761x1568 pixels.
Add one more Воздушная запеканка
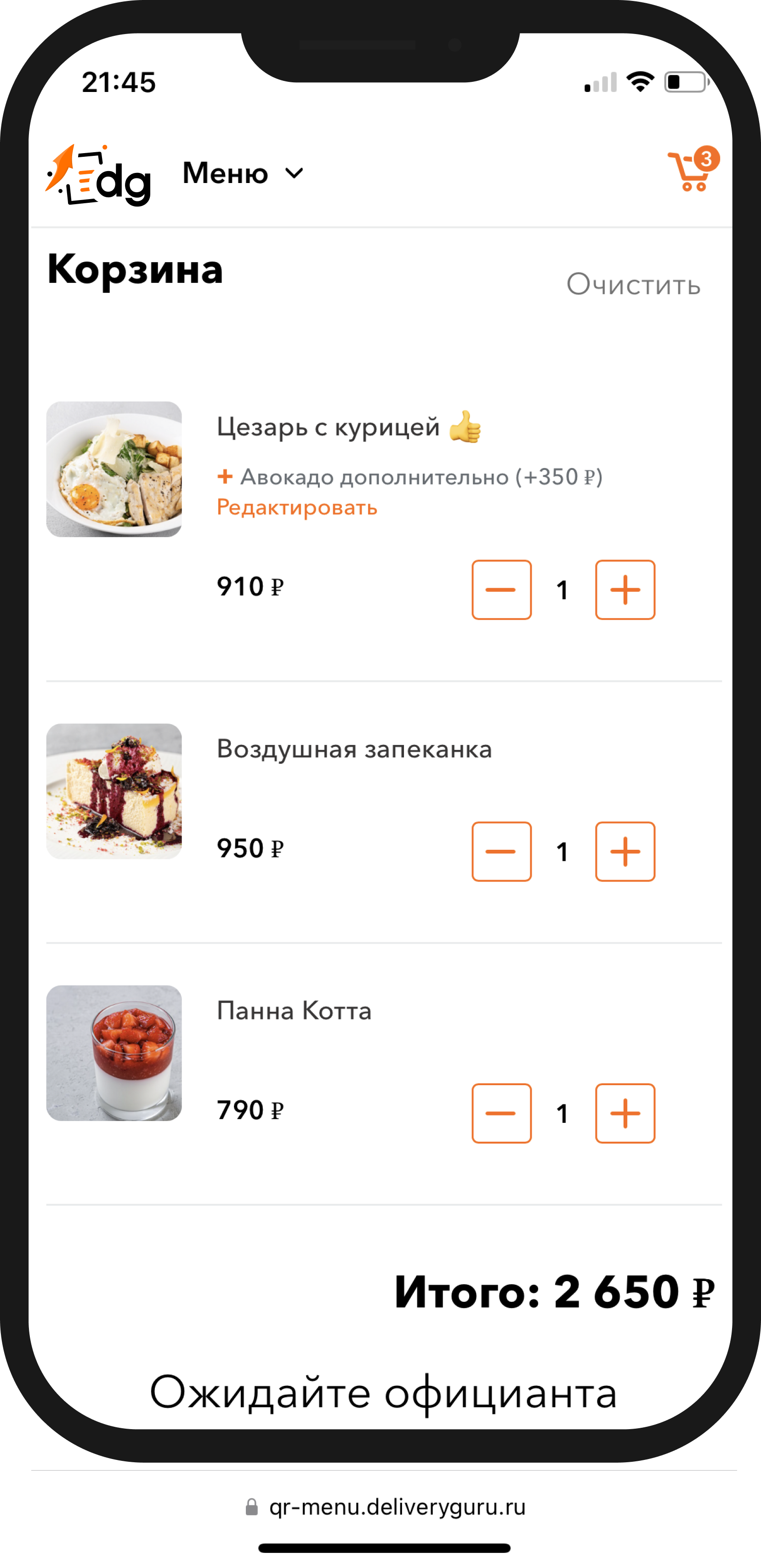tap(625, 851)
